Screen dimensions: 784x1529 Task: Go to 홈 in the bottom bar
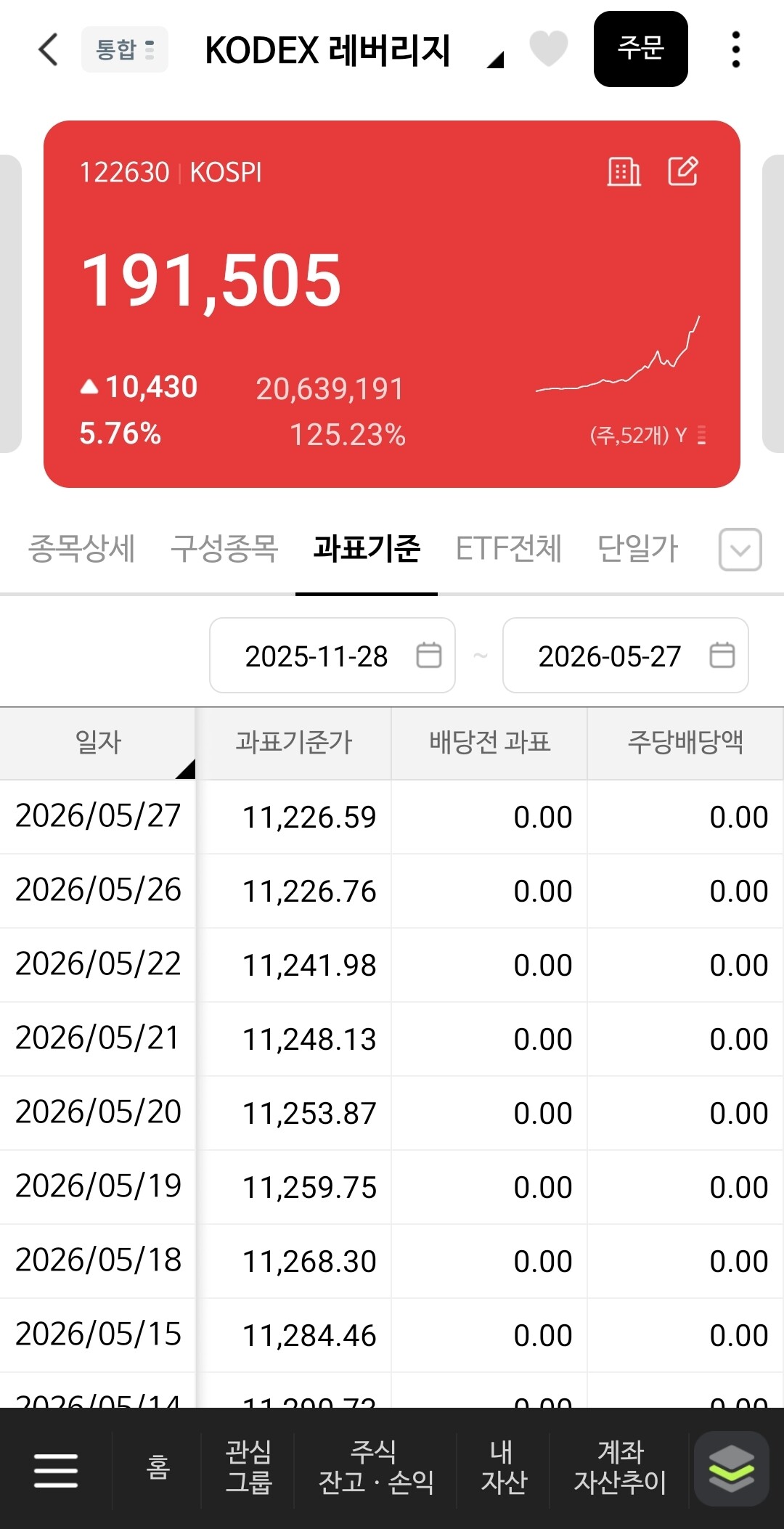pos(158,1468)
